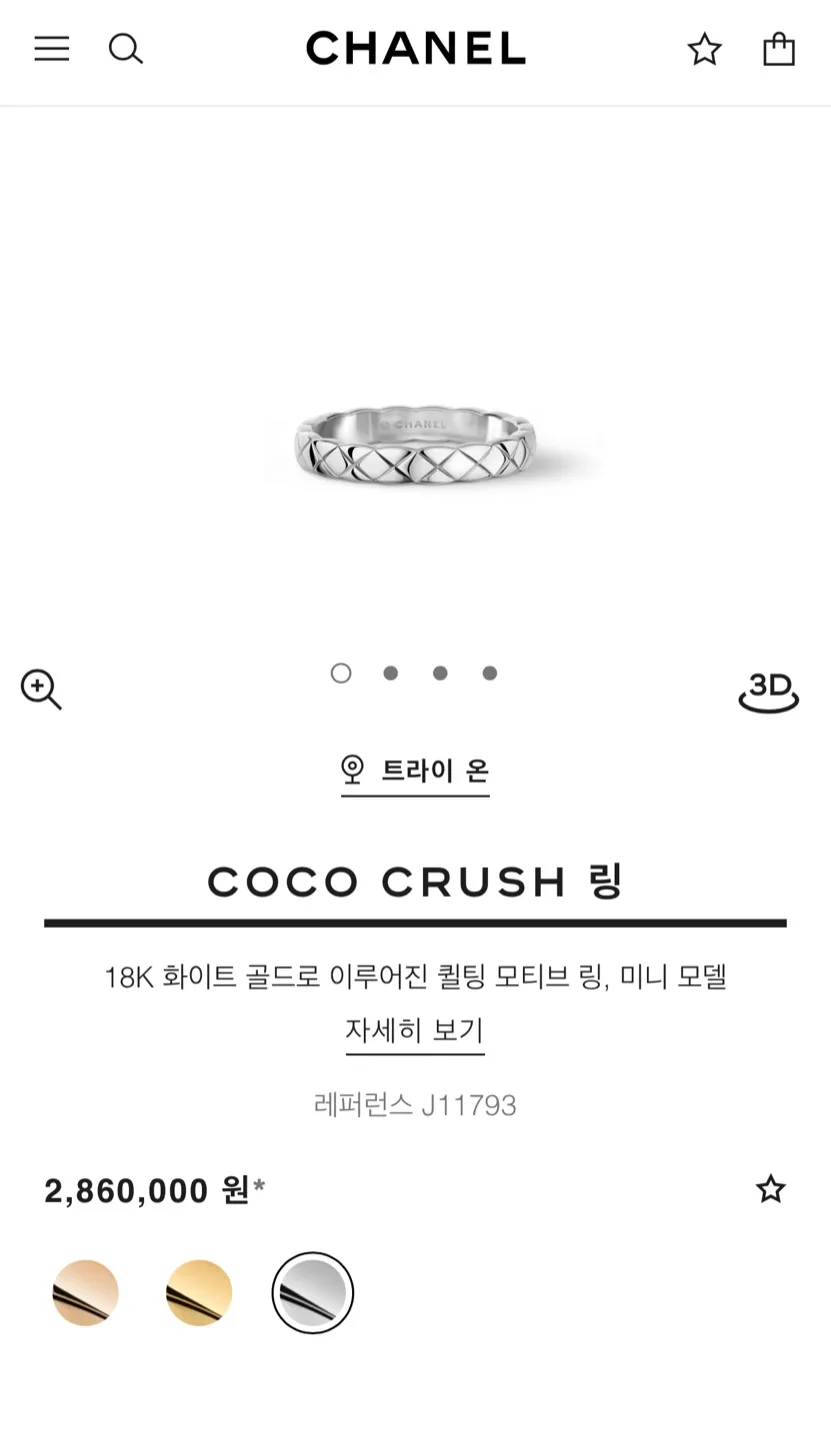Image resolution: width=831 pixels, height=1440 pixels.
Task: Add ring to wishlist beside the price
Action: pos(770,1189)
